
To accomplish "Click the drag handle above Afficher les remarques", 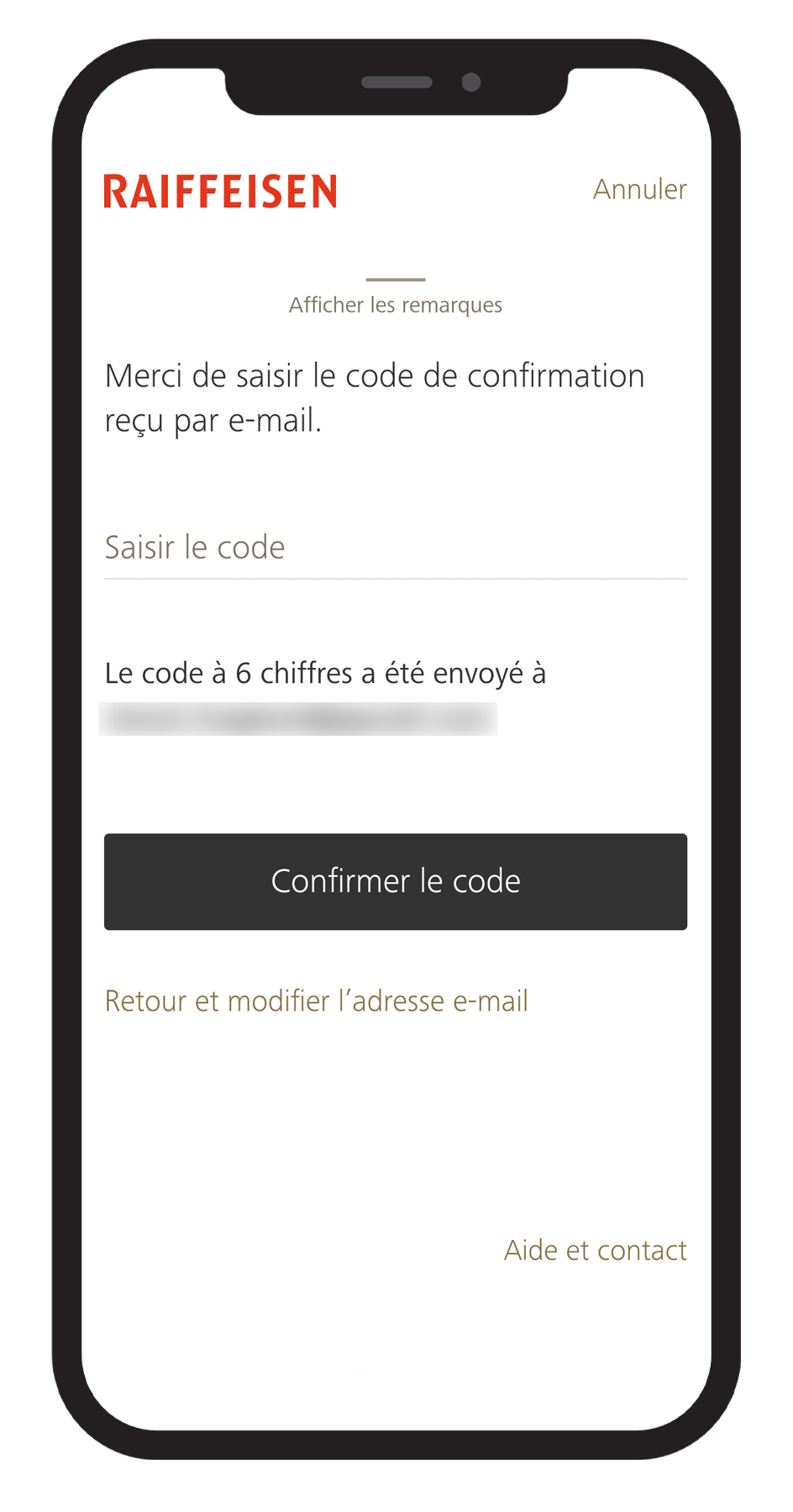I will pyautogui.click(x=395, y=281).
